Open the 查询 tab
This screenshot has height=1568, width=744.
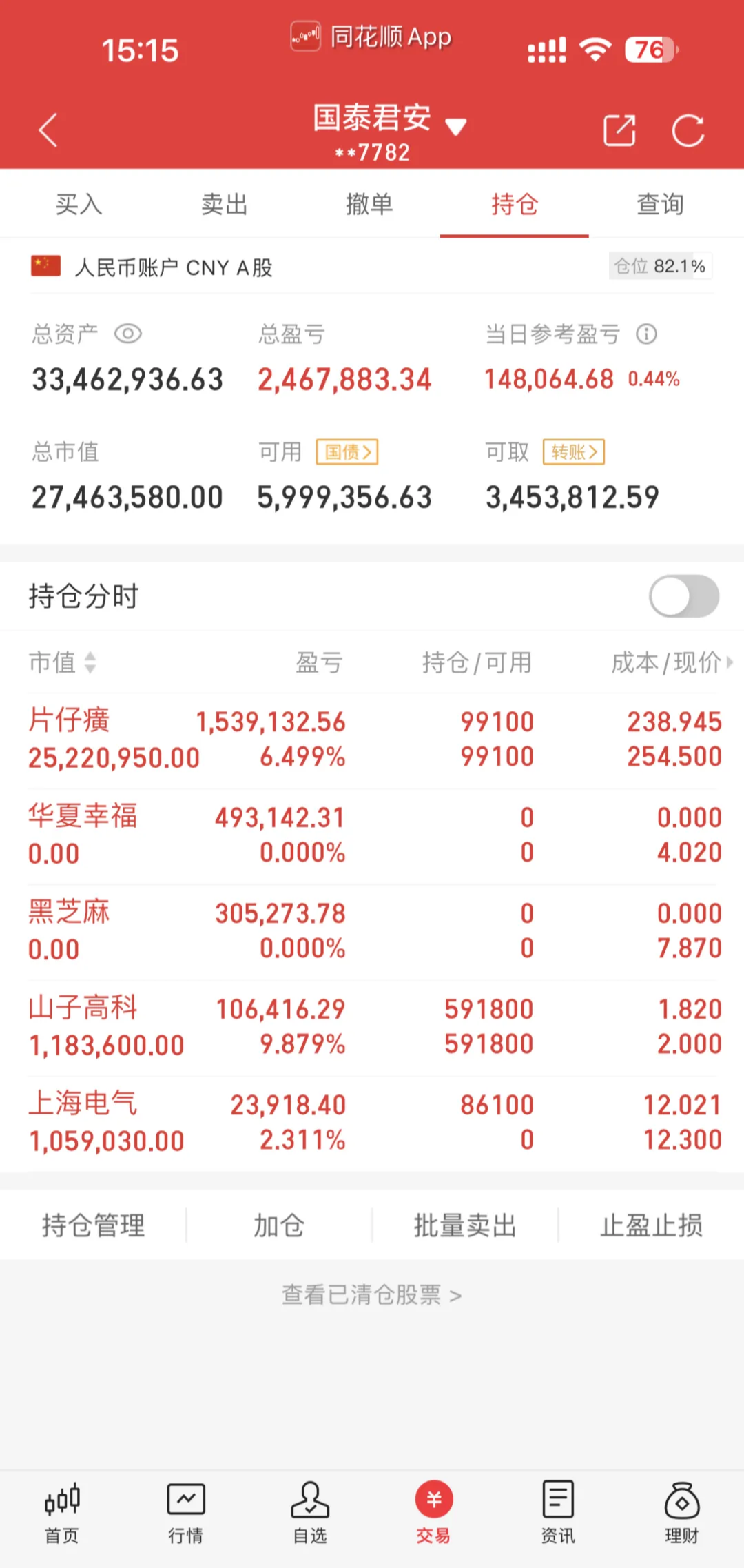[660, 204]
